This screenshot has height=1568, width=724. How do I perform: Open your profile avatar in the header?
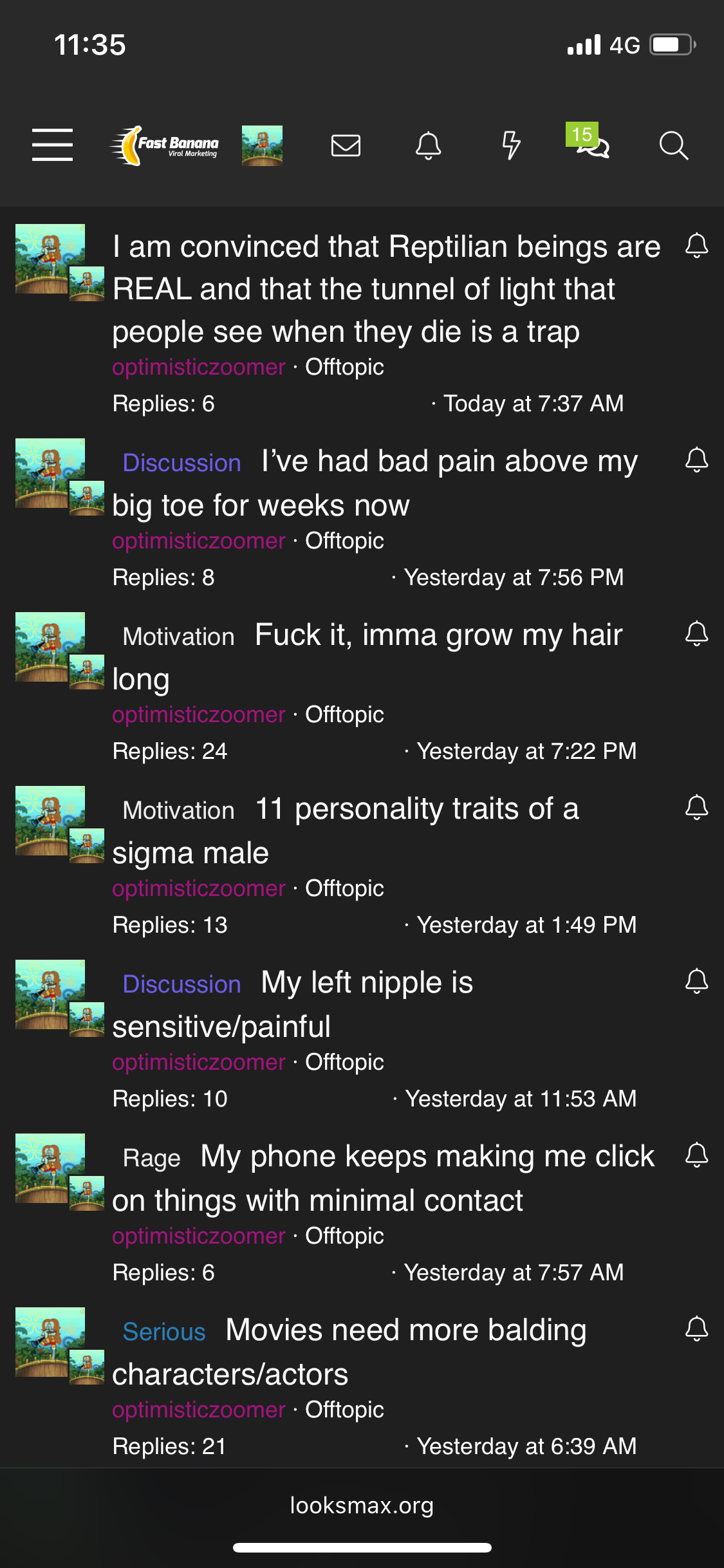[x=262, y=145]
